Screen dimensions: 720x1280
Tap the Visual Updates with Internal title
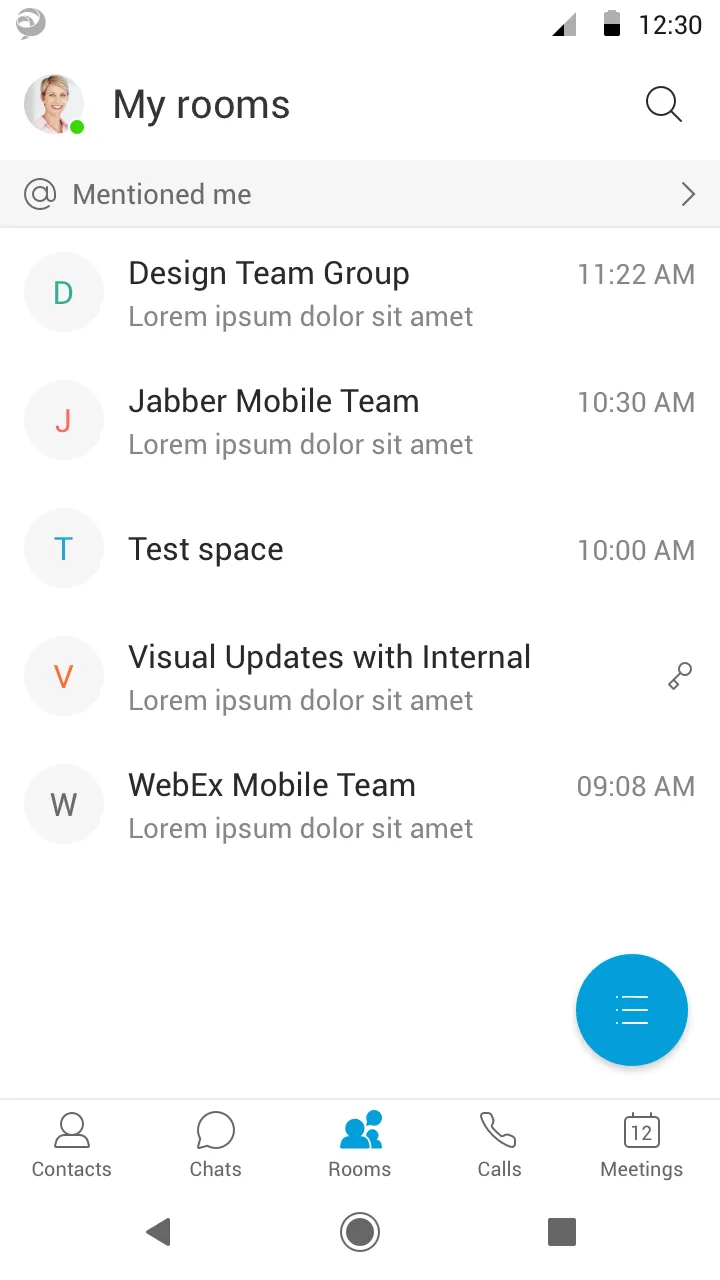[329, 657]
